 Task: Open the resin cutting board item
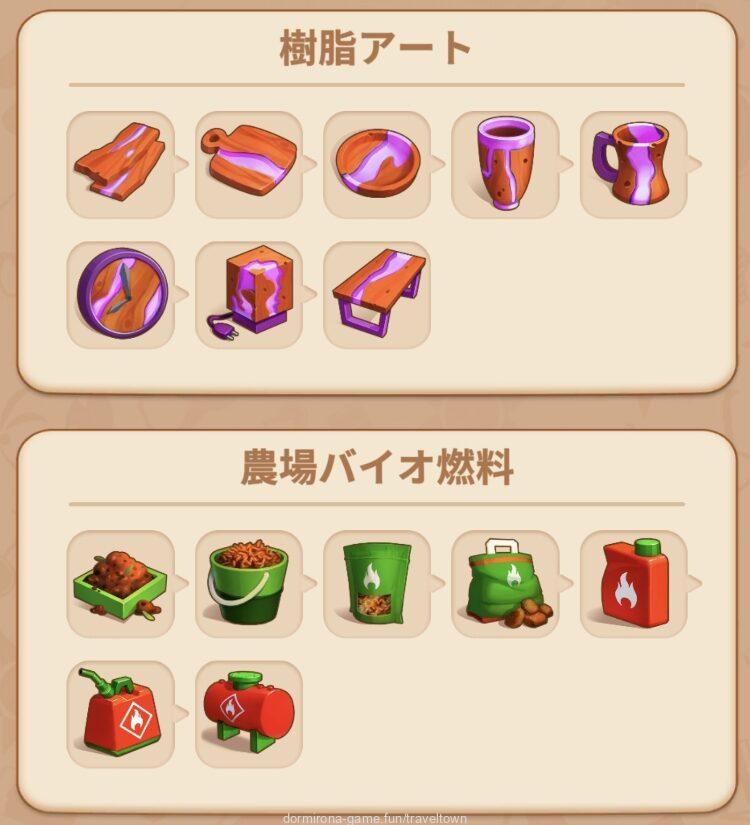[x=248, y=165]
